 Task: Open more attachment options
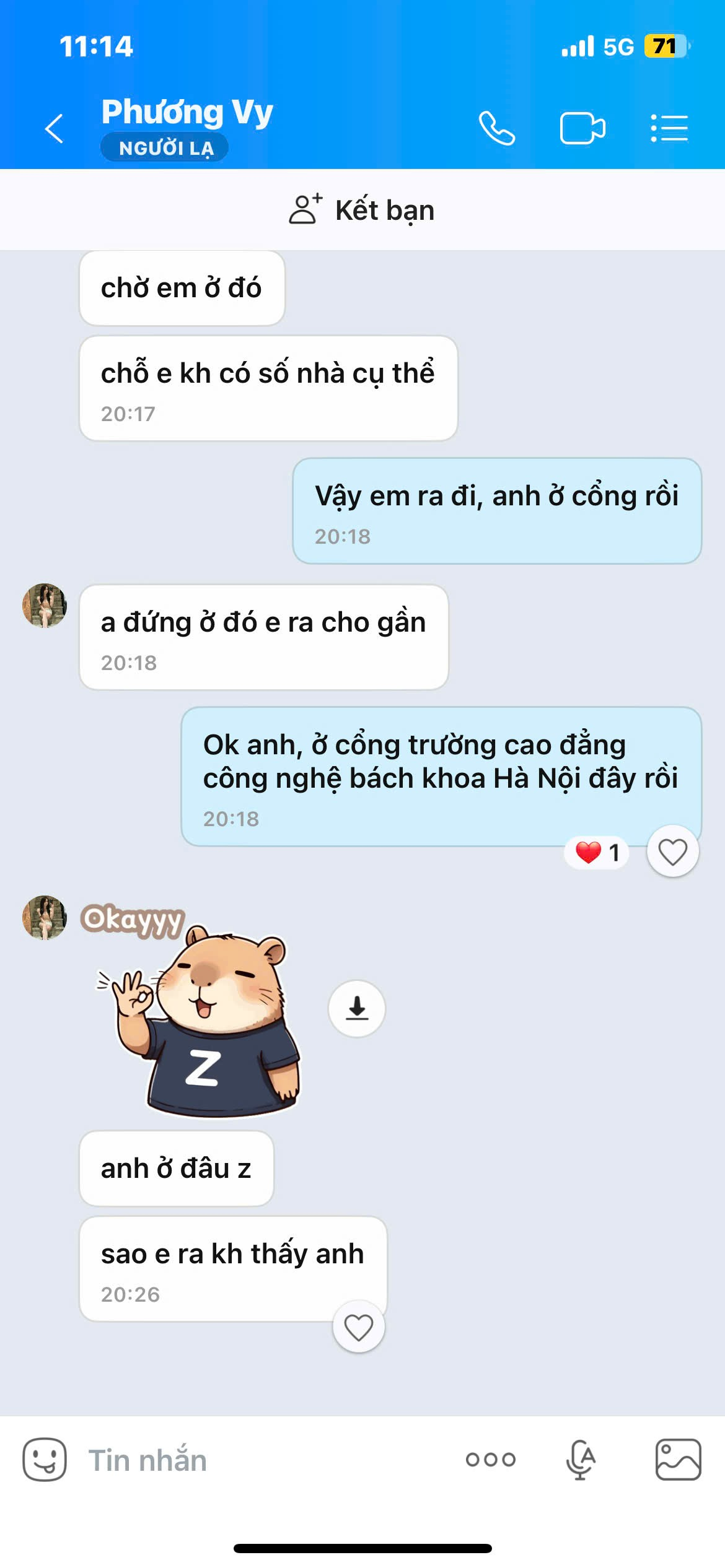490,1460
